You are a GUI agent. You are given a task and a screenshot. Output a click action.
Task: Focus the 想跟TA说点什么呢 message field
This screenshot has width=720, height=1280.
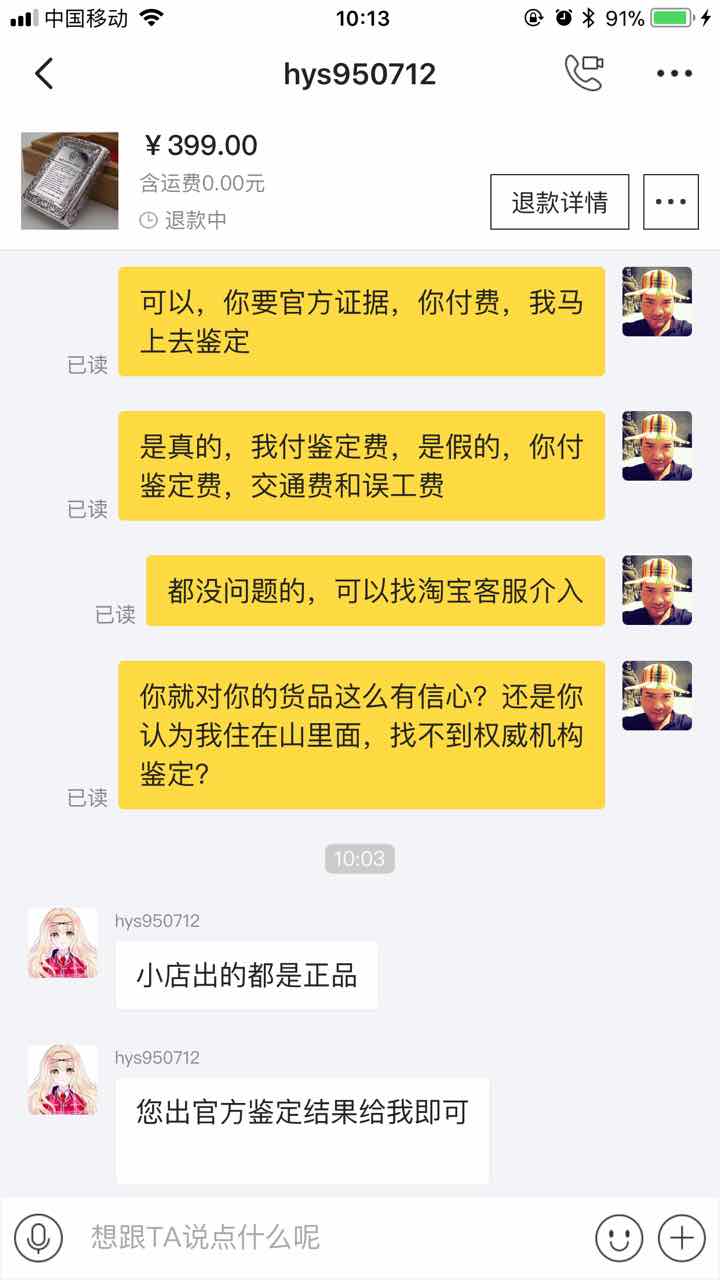(x=330, y=1238)
